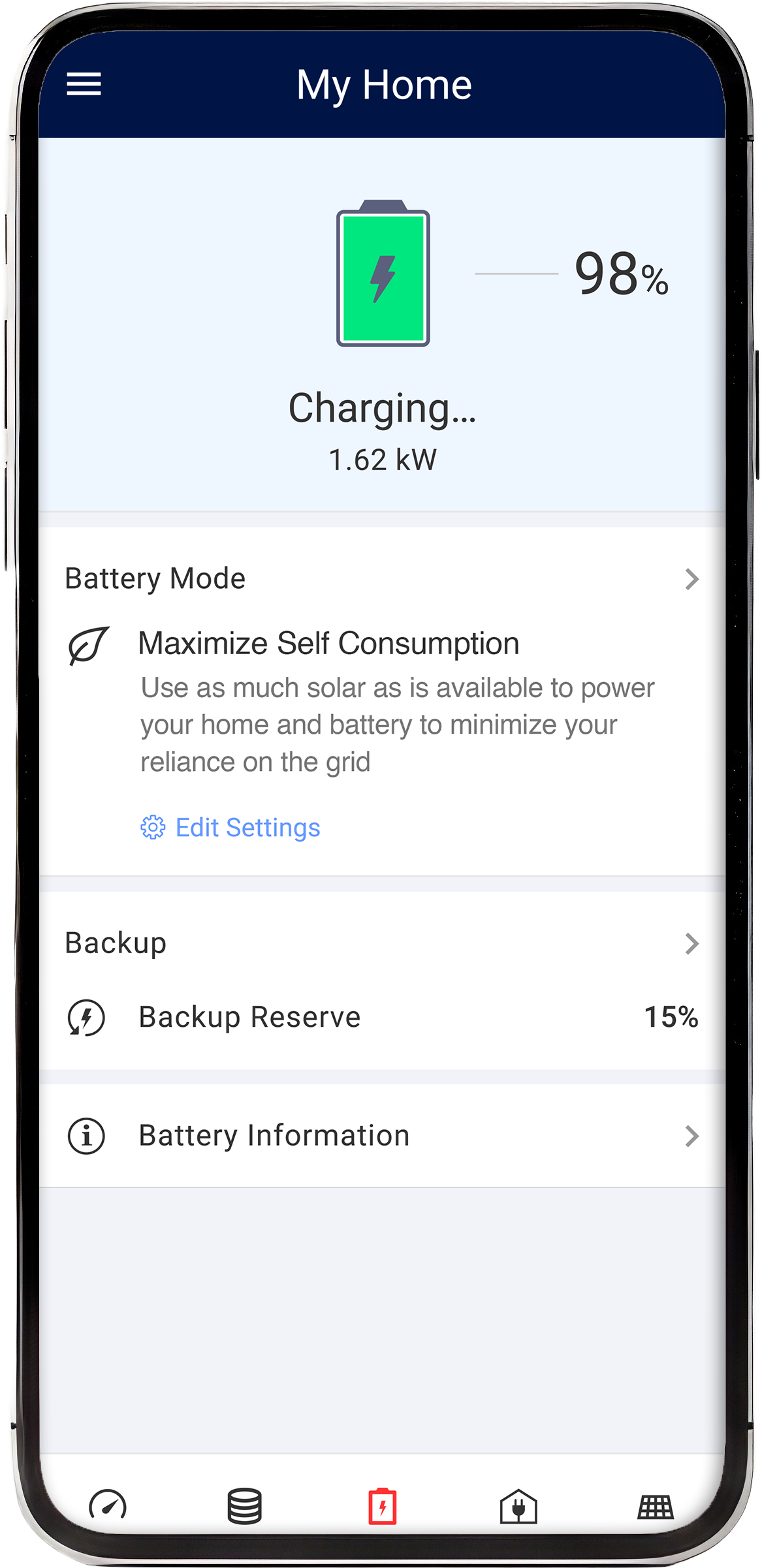Switch to the dashboard gauge tab
Viewport: 762px width, 1568px height.
tap(108, 1506)
